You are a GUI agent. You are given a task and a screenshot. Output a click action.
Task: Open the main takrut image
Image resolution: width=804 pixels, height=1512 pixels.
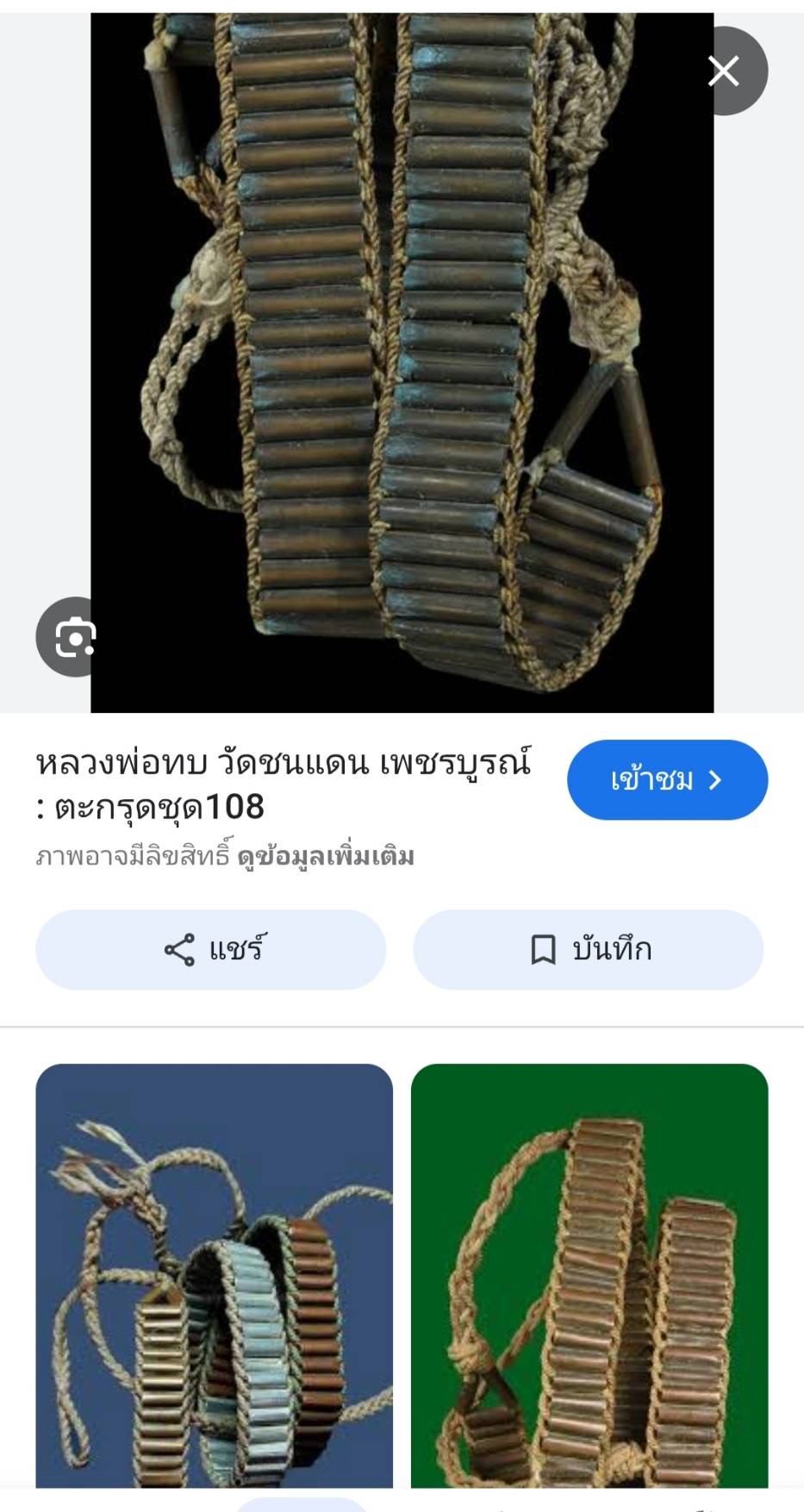pyautogui.click(x=402, y=363)
